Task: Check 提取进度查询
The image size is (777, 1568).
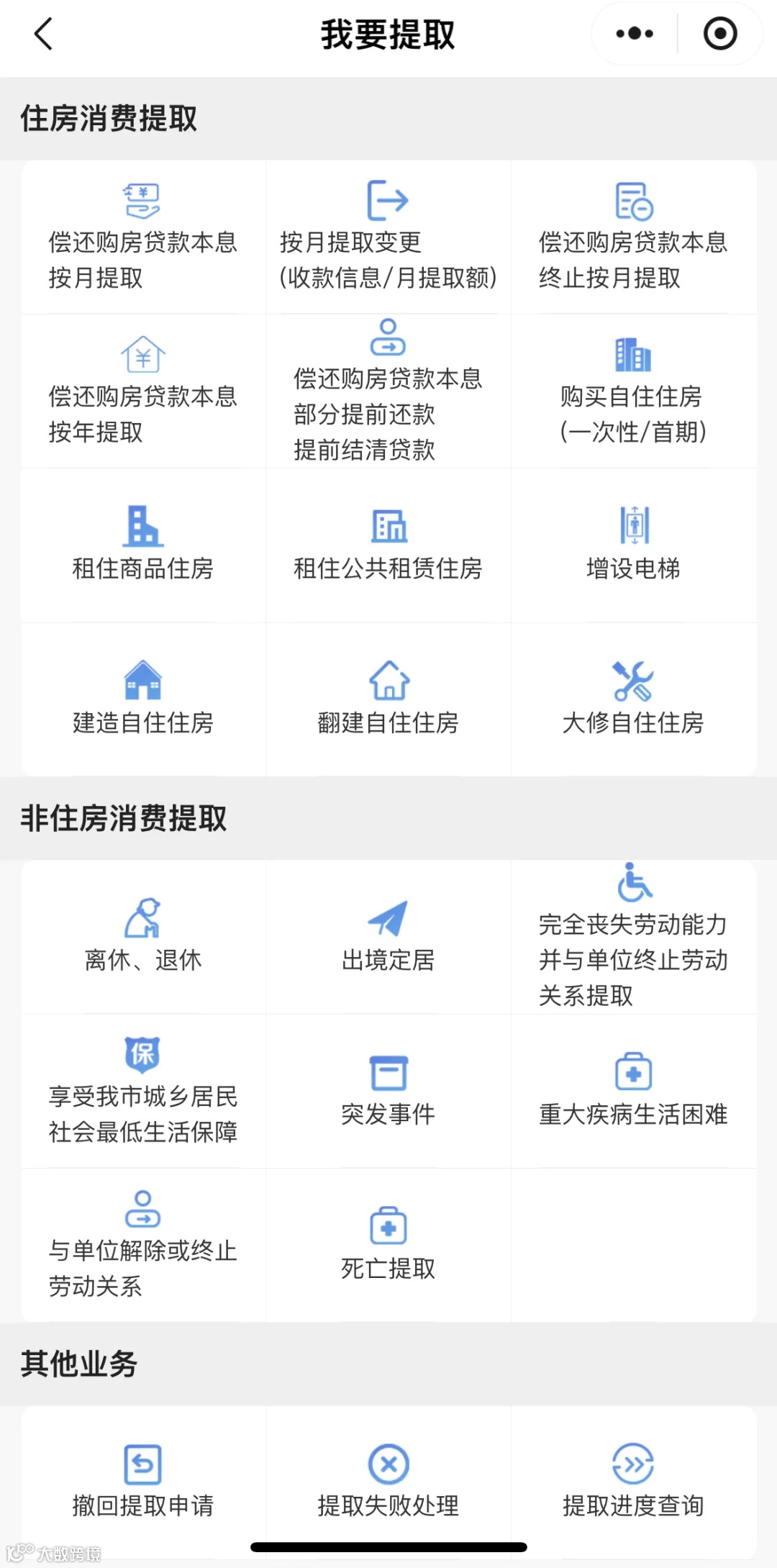Action: (x=633, y=1482)
